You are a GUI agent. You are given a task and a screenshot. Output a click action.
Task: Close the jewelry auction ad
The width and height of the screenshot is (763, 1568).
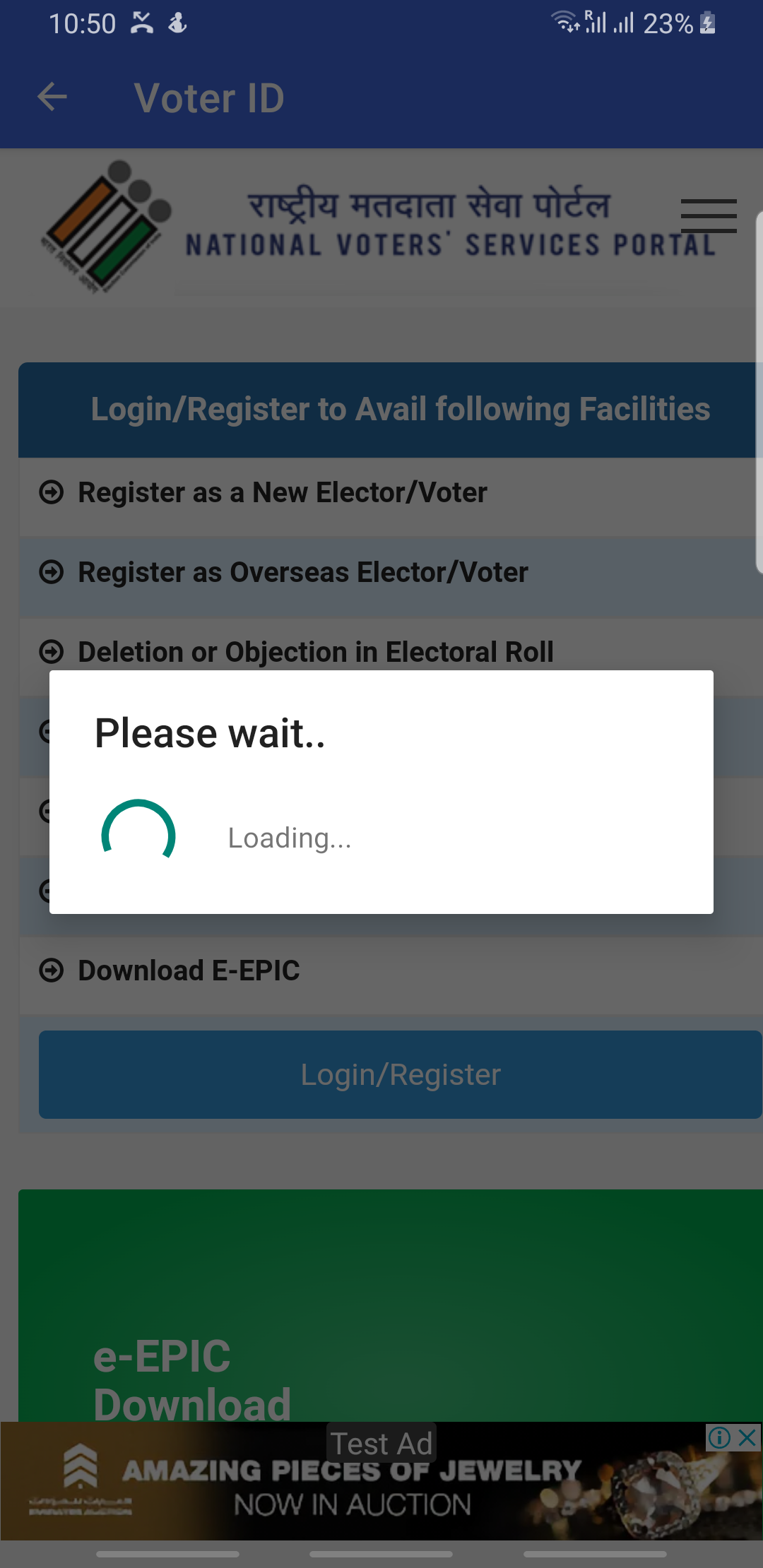pyautogui.click(x=748, y=1437)
